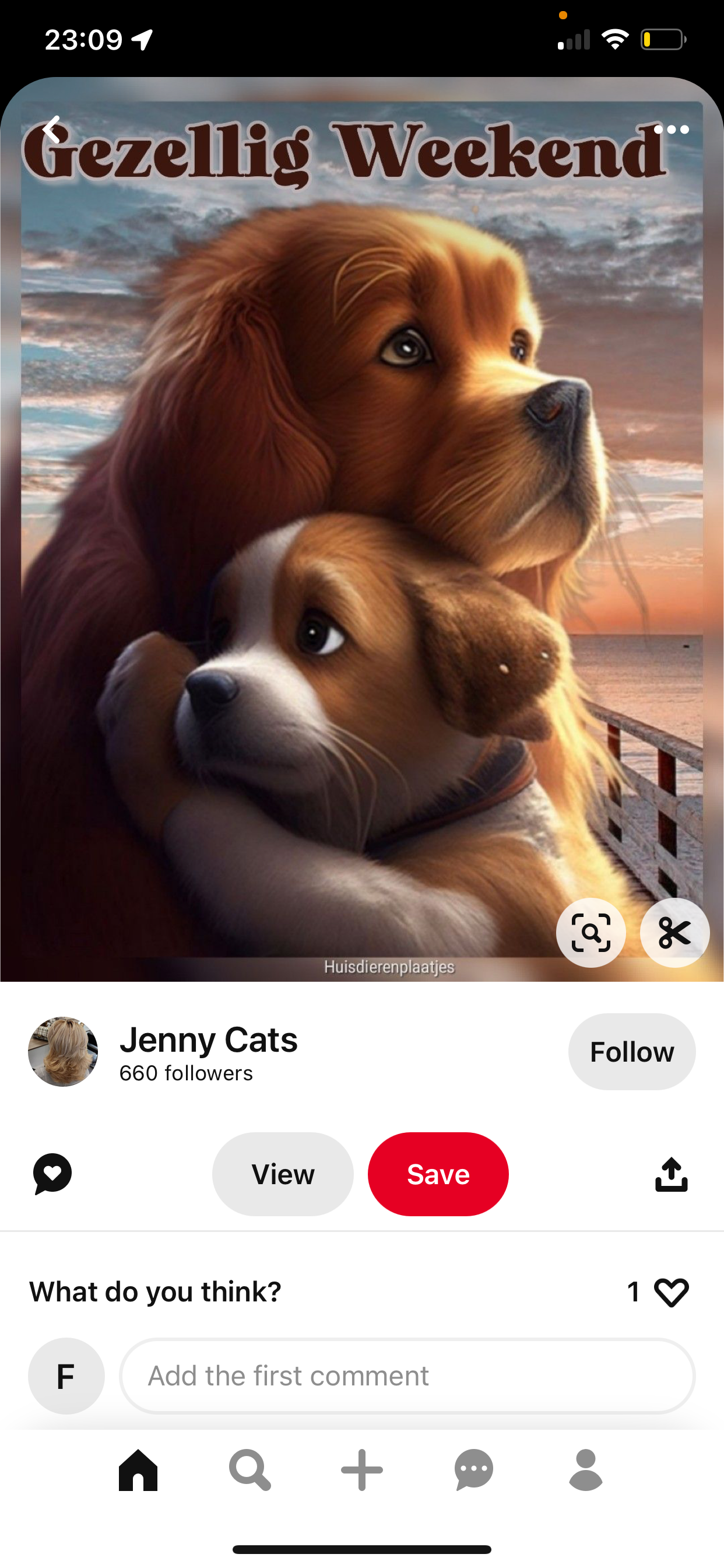Image resolution: width=724 pixels, height=1568 pixels.
Task: Tap the Add the first comment field
Action: tap(407, 1375)
